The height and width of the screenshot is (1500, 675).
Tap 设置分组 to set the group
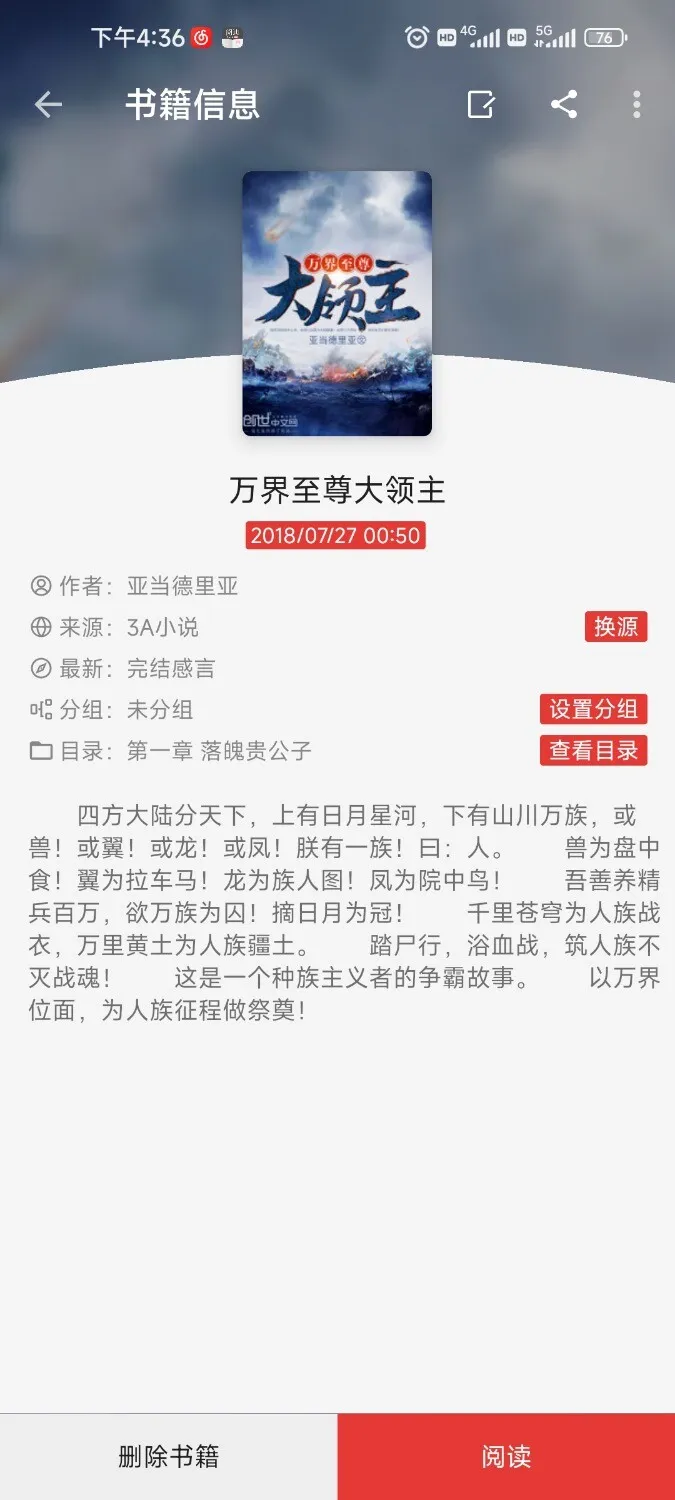(x=593, y=709)
